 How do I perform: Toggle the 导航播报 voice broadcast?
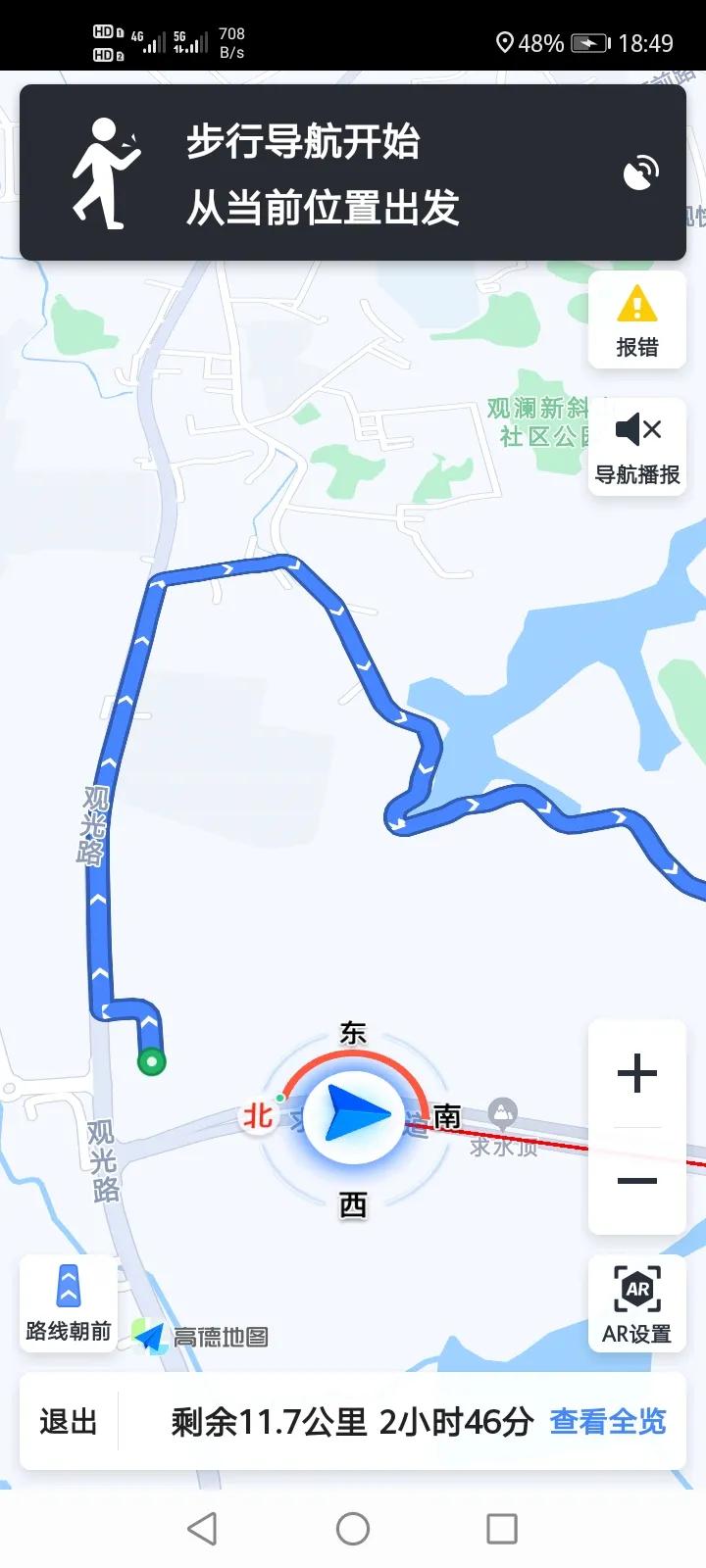636,447
